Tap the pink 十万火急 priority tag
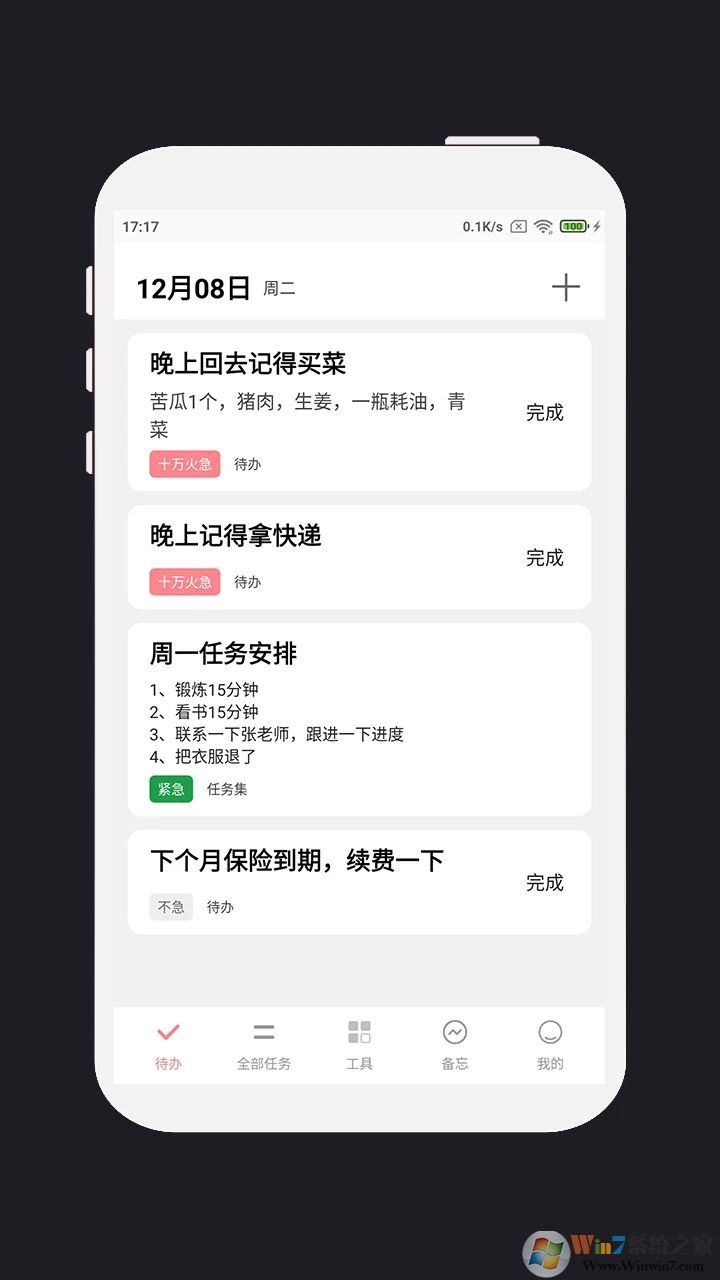 pyautogui.click(x=184, y=463)
